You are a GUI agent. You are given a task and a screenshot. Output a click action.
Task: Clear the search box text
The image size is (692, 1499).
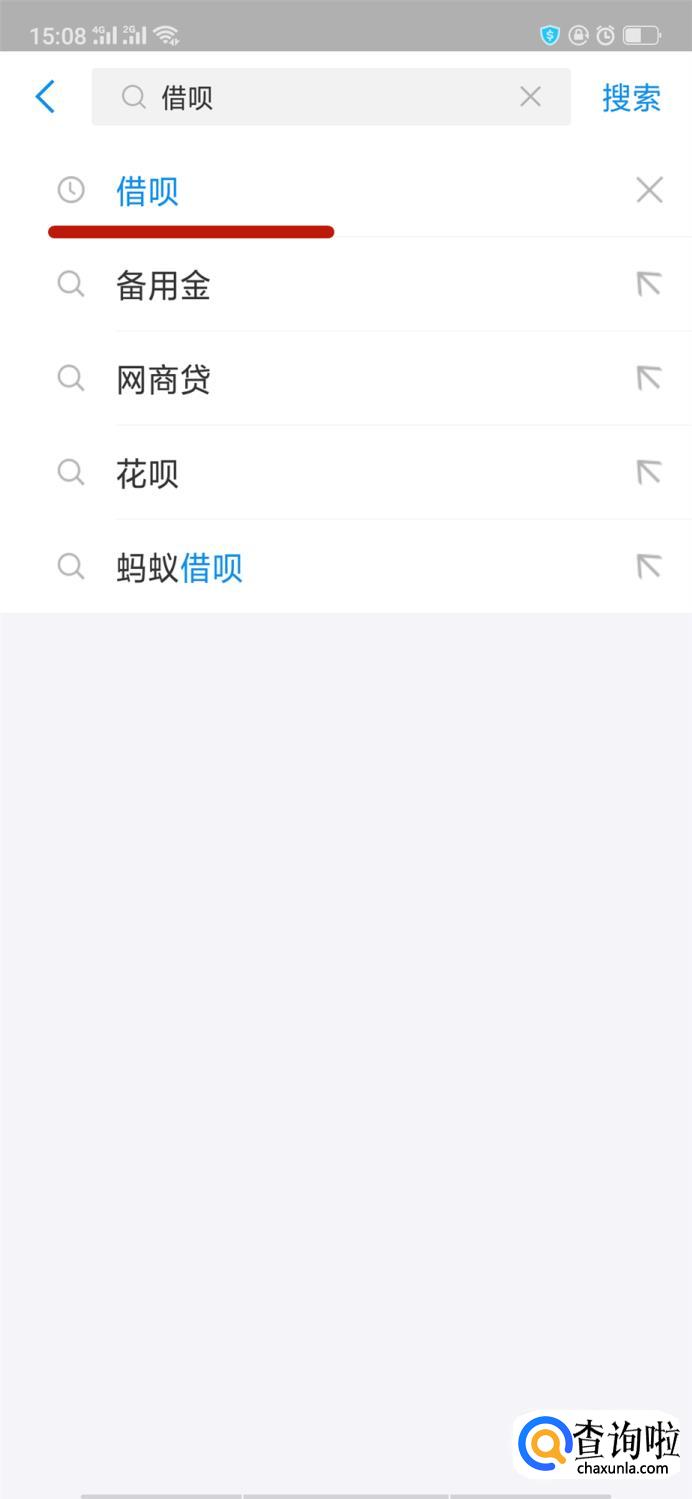coord(530,97)
